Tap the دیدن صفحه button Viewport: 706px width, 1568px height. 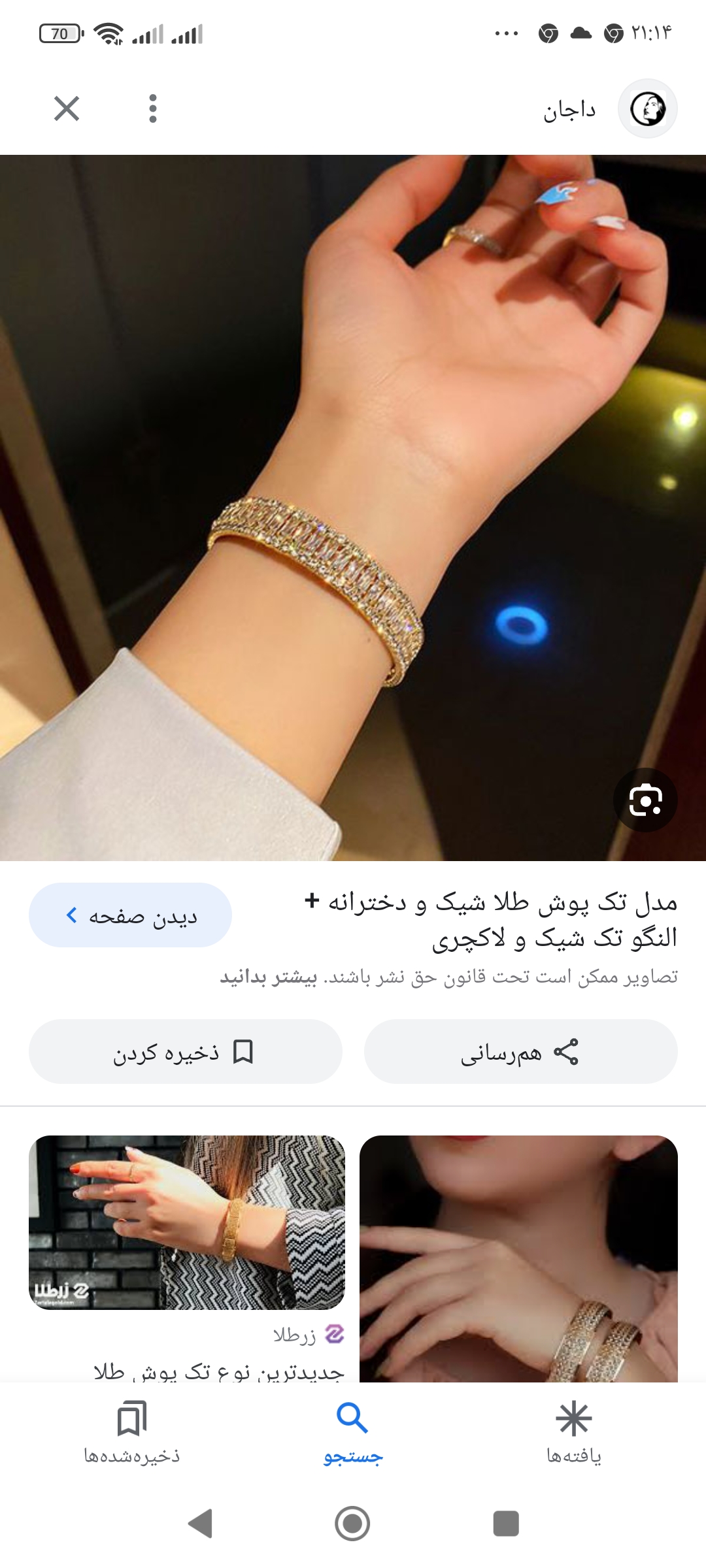[x=131, y=915]
